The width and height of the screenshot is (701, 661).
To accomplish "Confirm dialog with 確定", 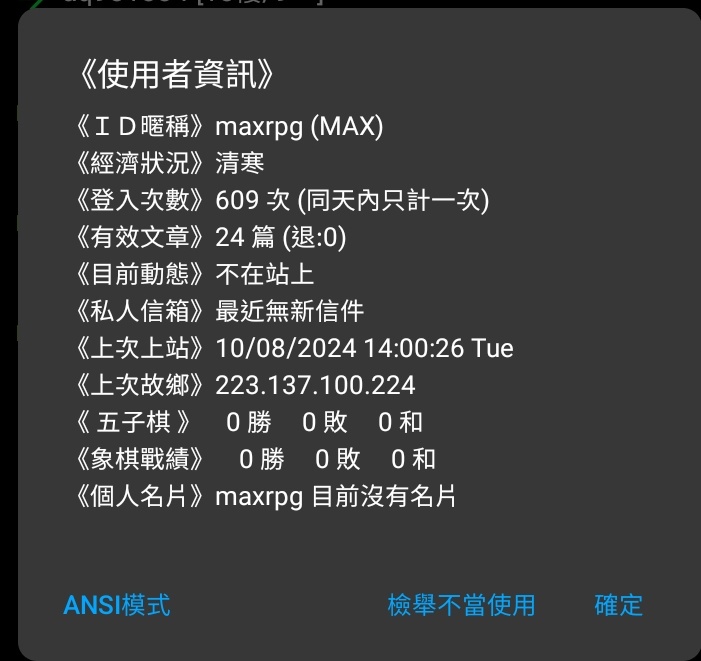I will pos(618,605).
